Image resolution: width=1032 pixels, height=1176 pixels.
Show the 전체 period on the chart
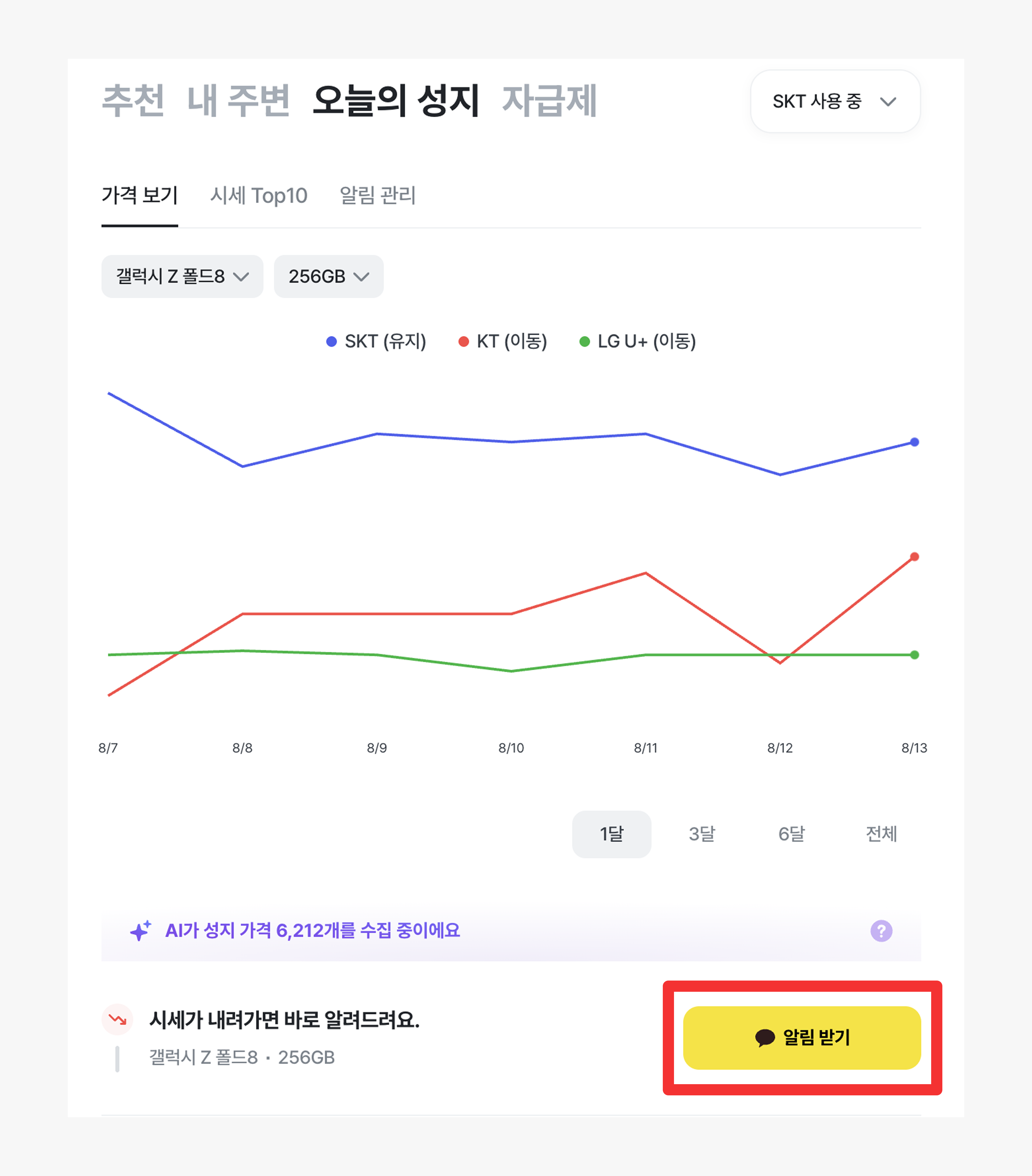pyautogui.click(x=881, y=834)
